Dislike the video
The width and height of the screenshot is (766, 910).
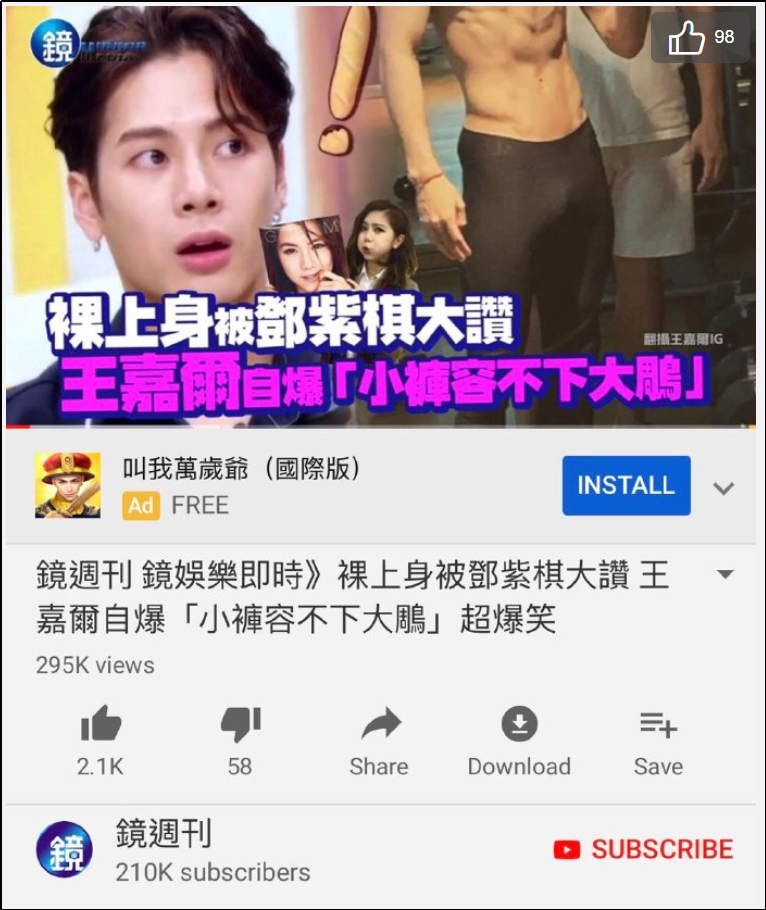240,725
